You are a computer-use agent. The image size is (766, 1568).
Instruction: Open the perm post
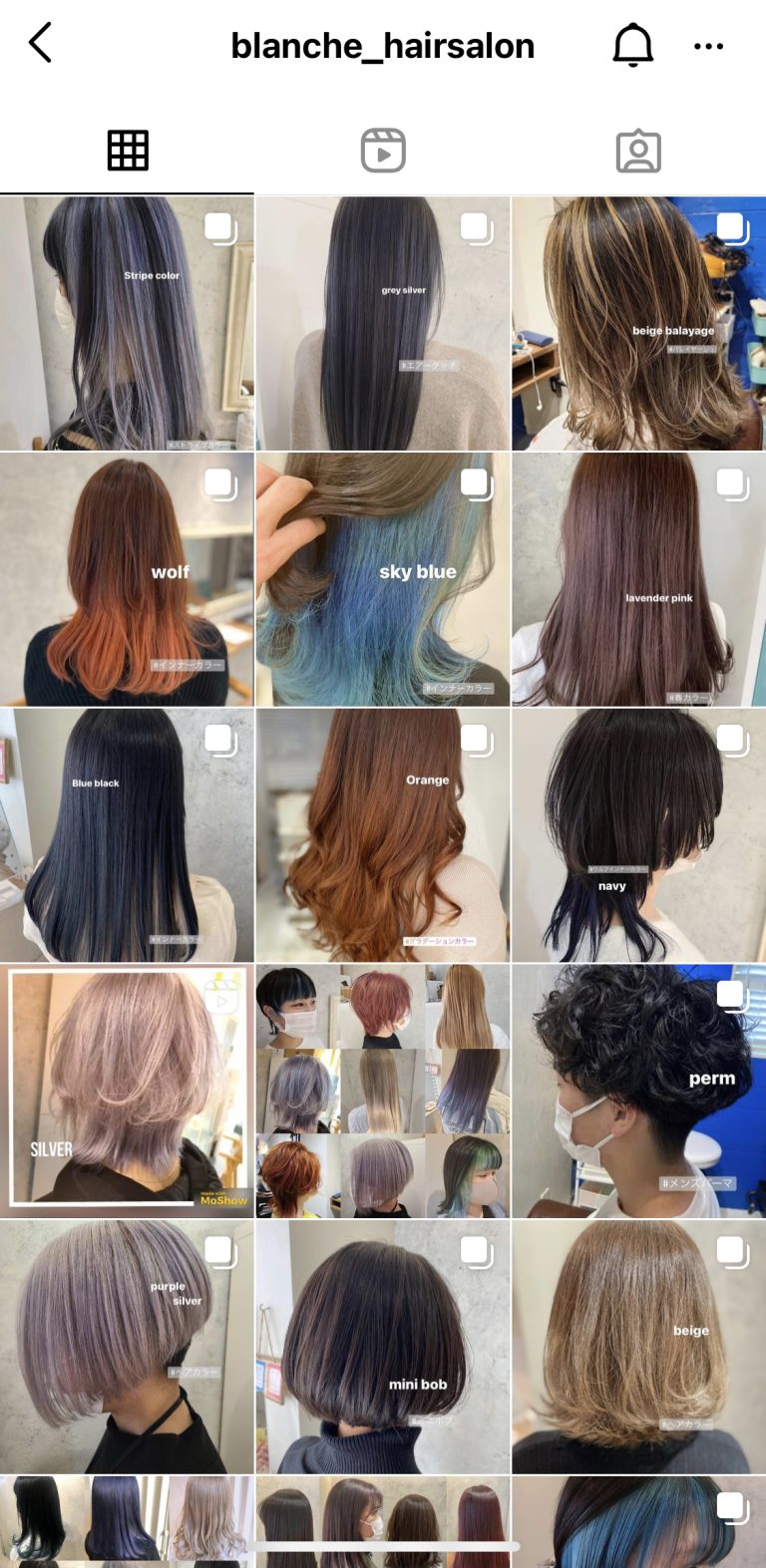click(x=638, y=1091)
